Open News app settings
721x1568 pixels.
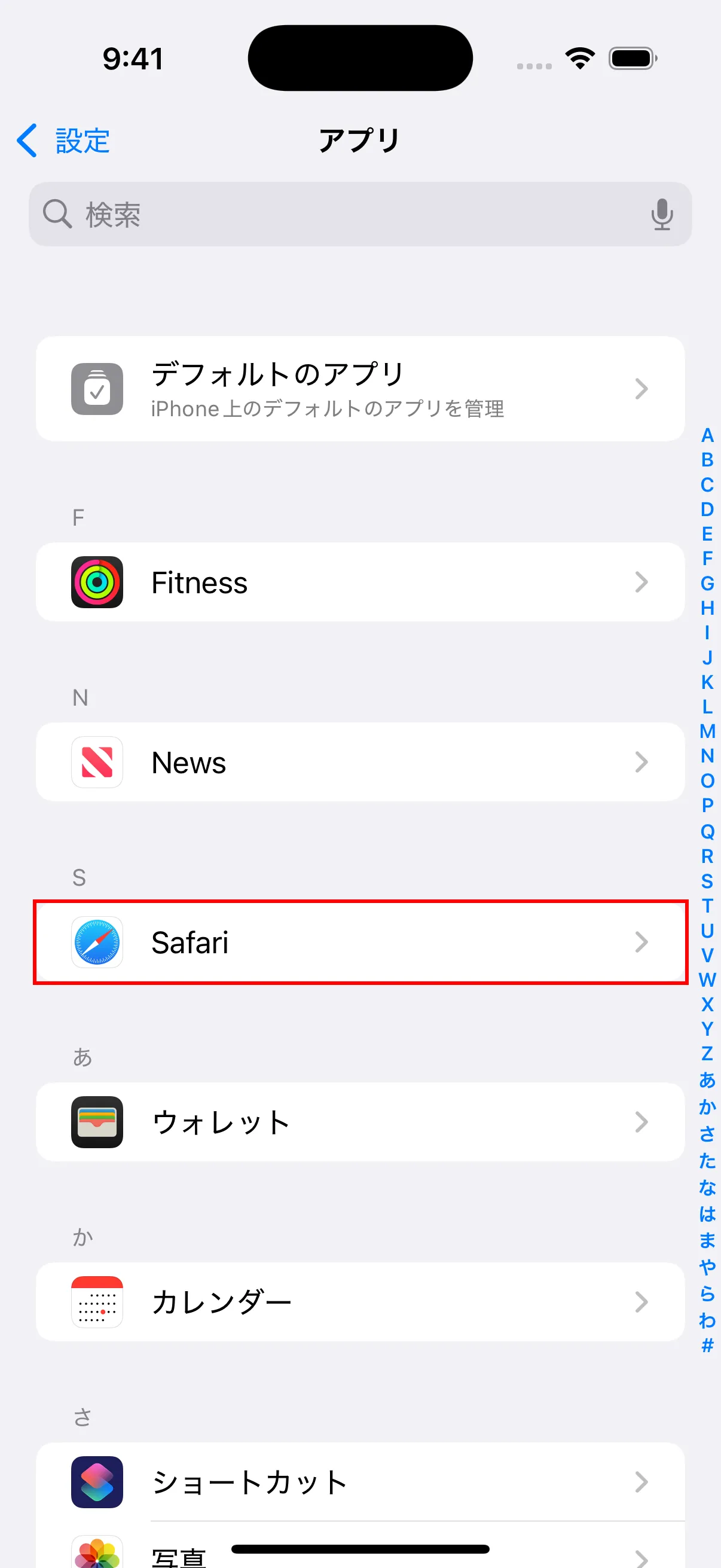pos(360,762)
